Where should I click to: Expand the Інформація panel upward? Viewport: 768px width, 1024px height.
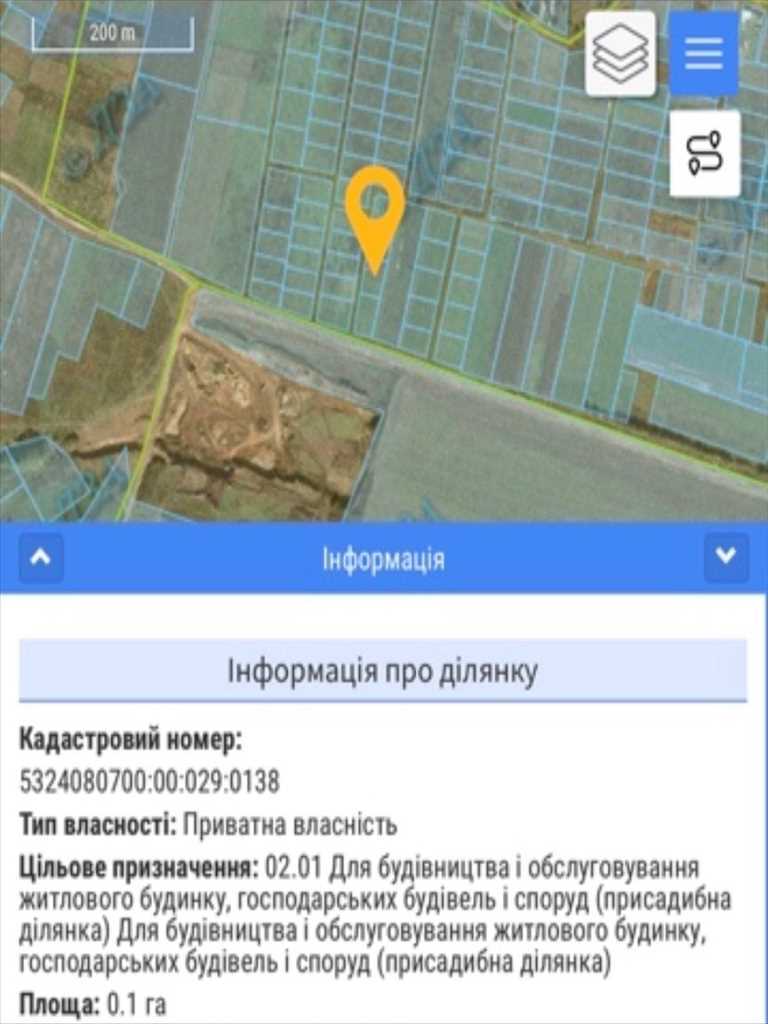pyautogui.click(x=40, y=557)
